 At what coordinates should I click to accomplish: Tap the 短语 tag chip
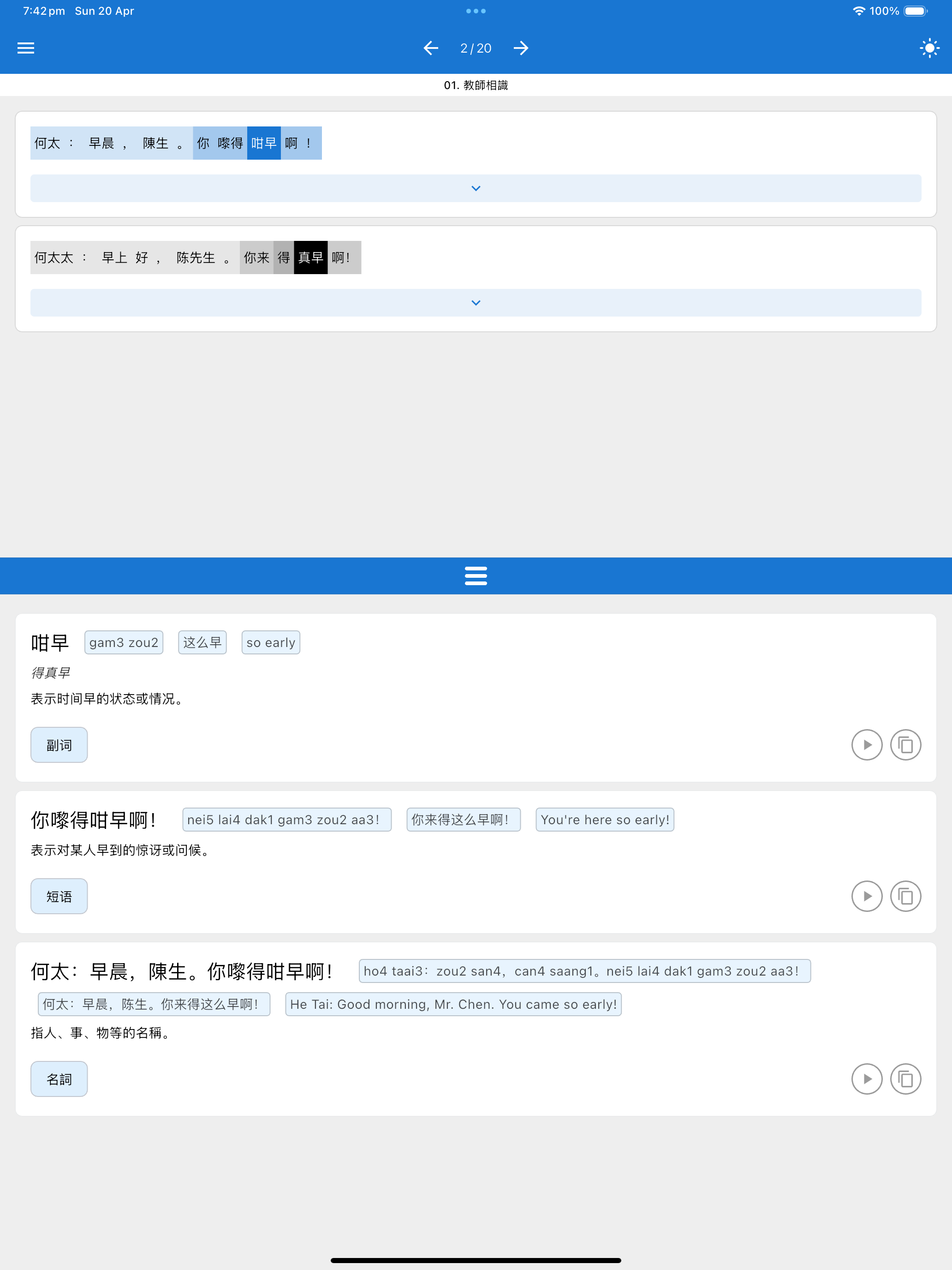(x=59, y=896)
